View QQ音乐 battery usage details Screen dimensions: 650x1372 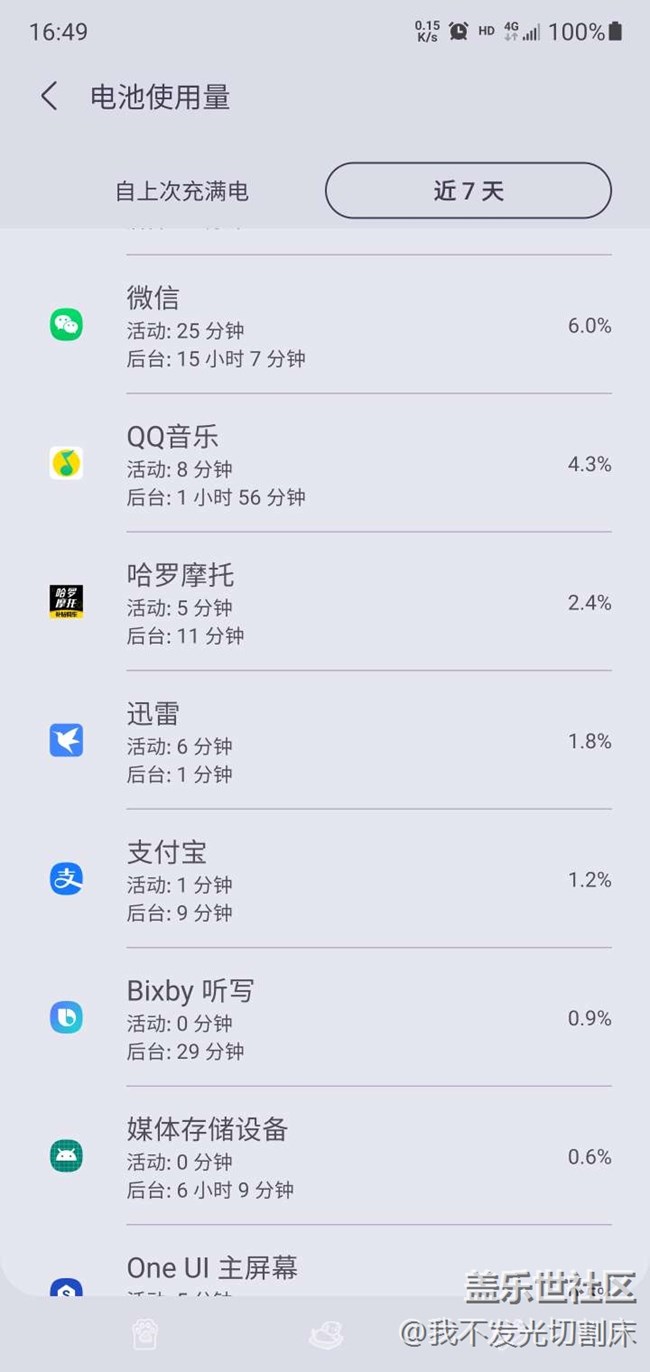pos(330,464)
